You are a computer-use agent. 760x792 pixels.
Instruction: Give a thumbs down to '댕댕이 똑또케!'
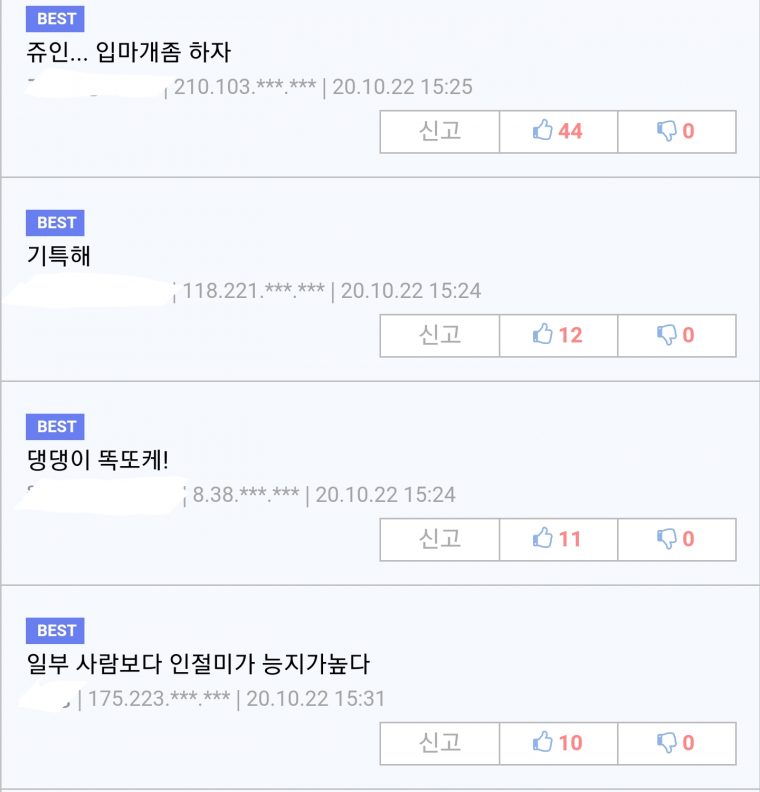(676, 539)
